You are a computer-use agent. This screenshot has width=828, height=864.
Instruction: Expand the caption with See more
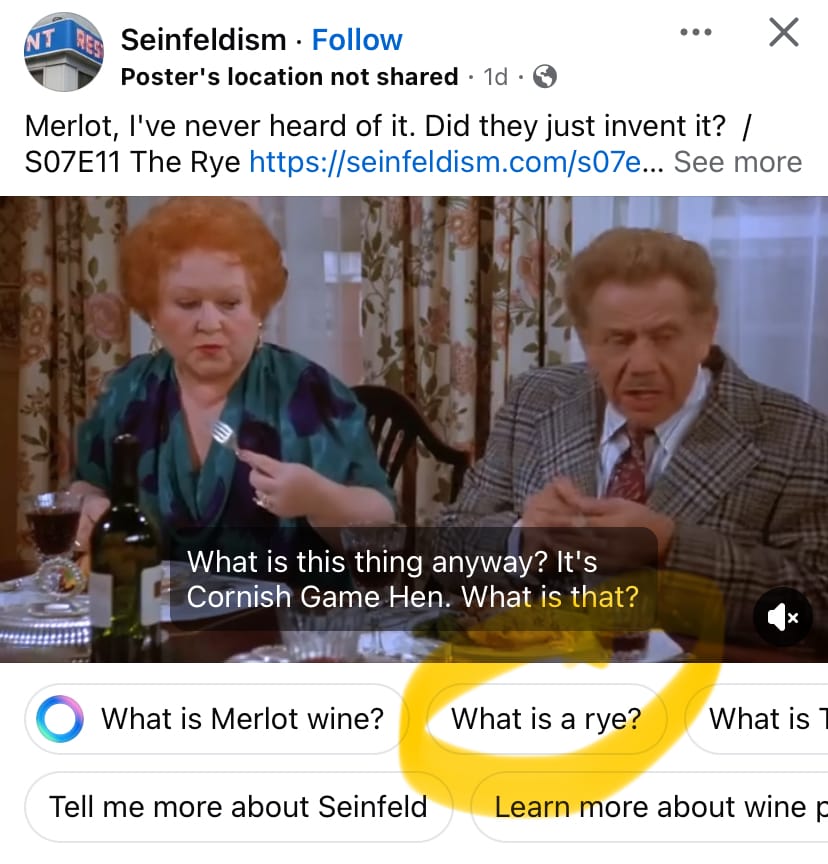[x=737, y=162]
